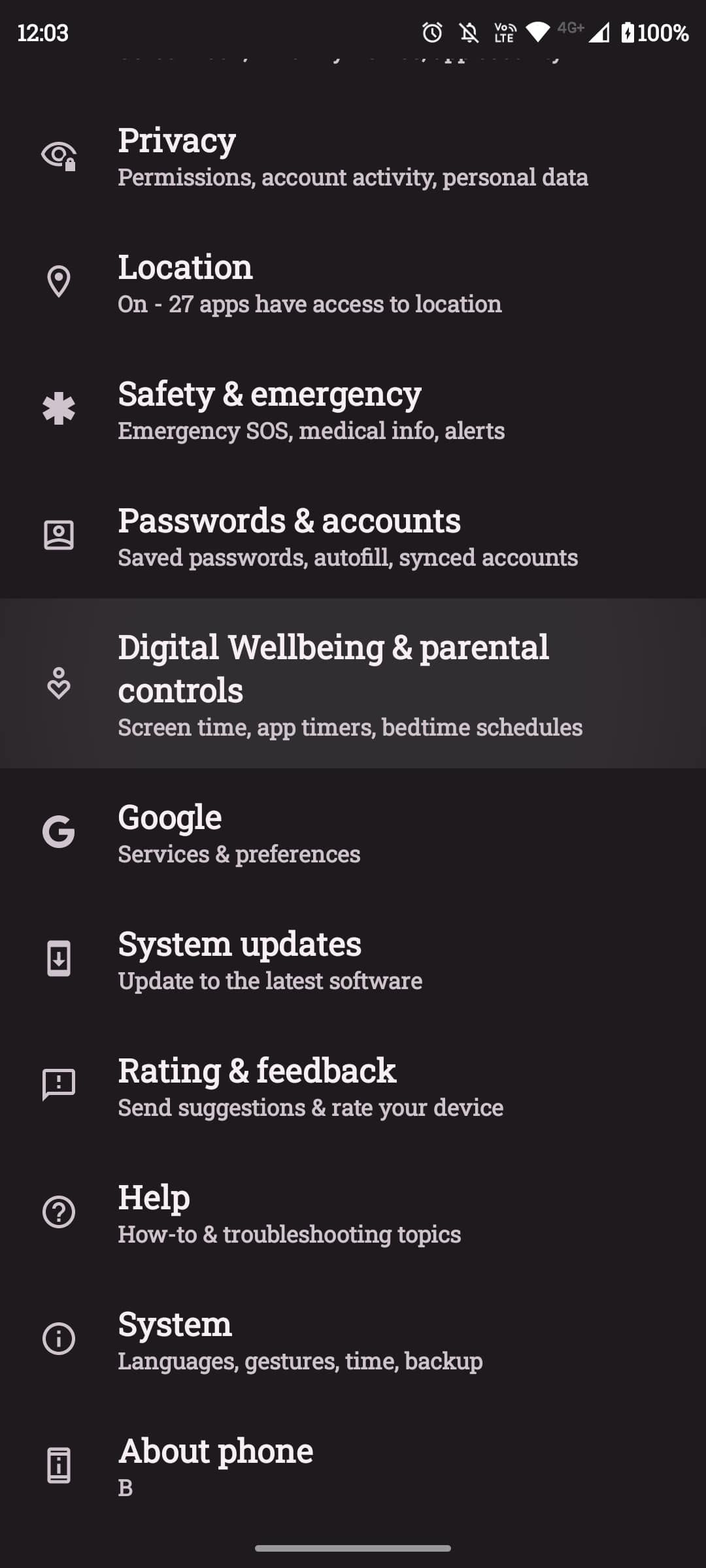The width and height of the screenshot is (706, 1568).
Task: Open System languages, gestures, time, backup
Action: coord(353,1341)
